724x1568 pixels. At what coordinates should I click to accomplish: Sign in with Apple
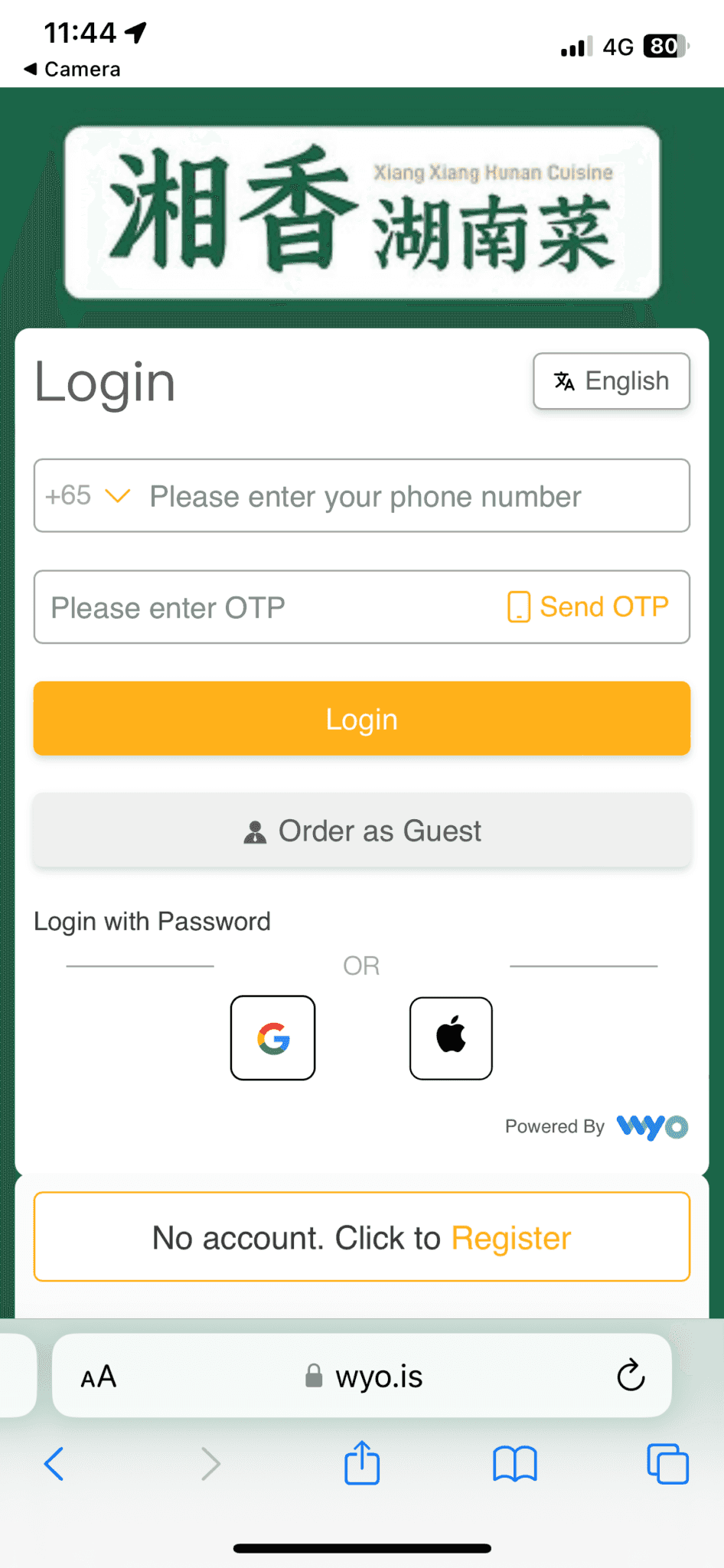[x=451, y=1038]
